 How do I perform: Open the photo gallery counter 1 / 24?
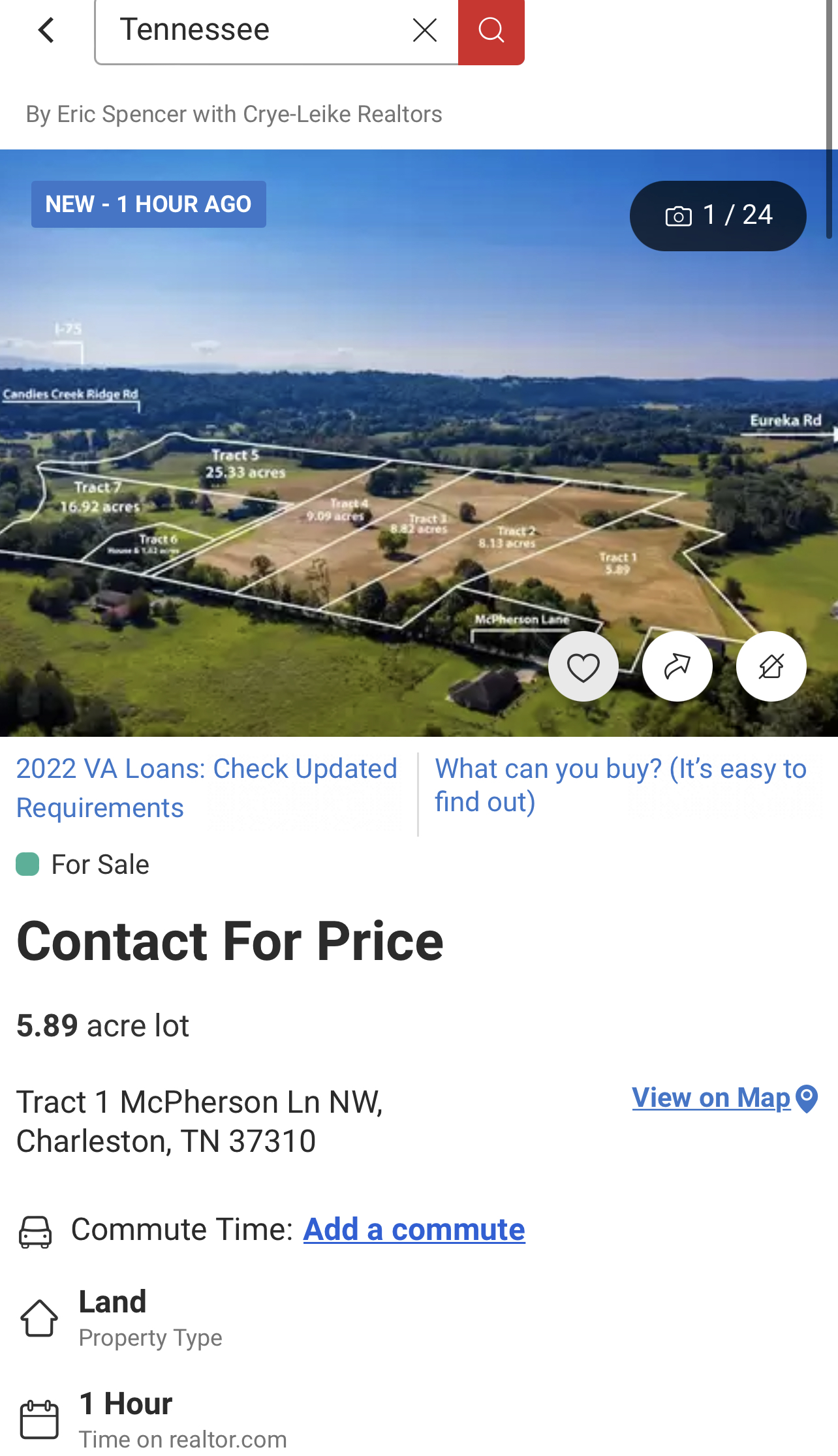tap(718, 215)
